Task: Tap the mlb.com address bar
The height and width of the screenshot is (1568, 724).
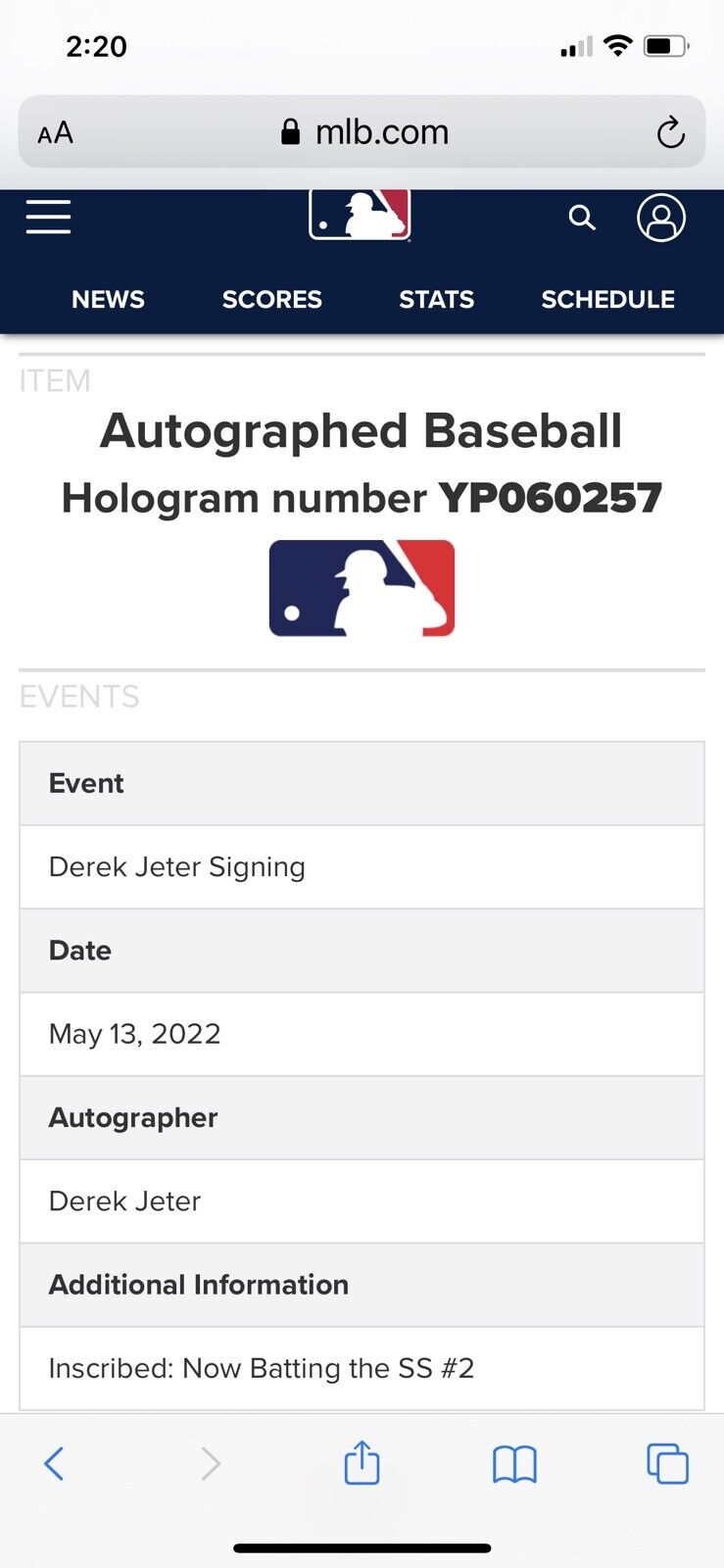Action: [364, 132]
